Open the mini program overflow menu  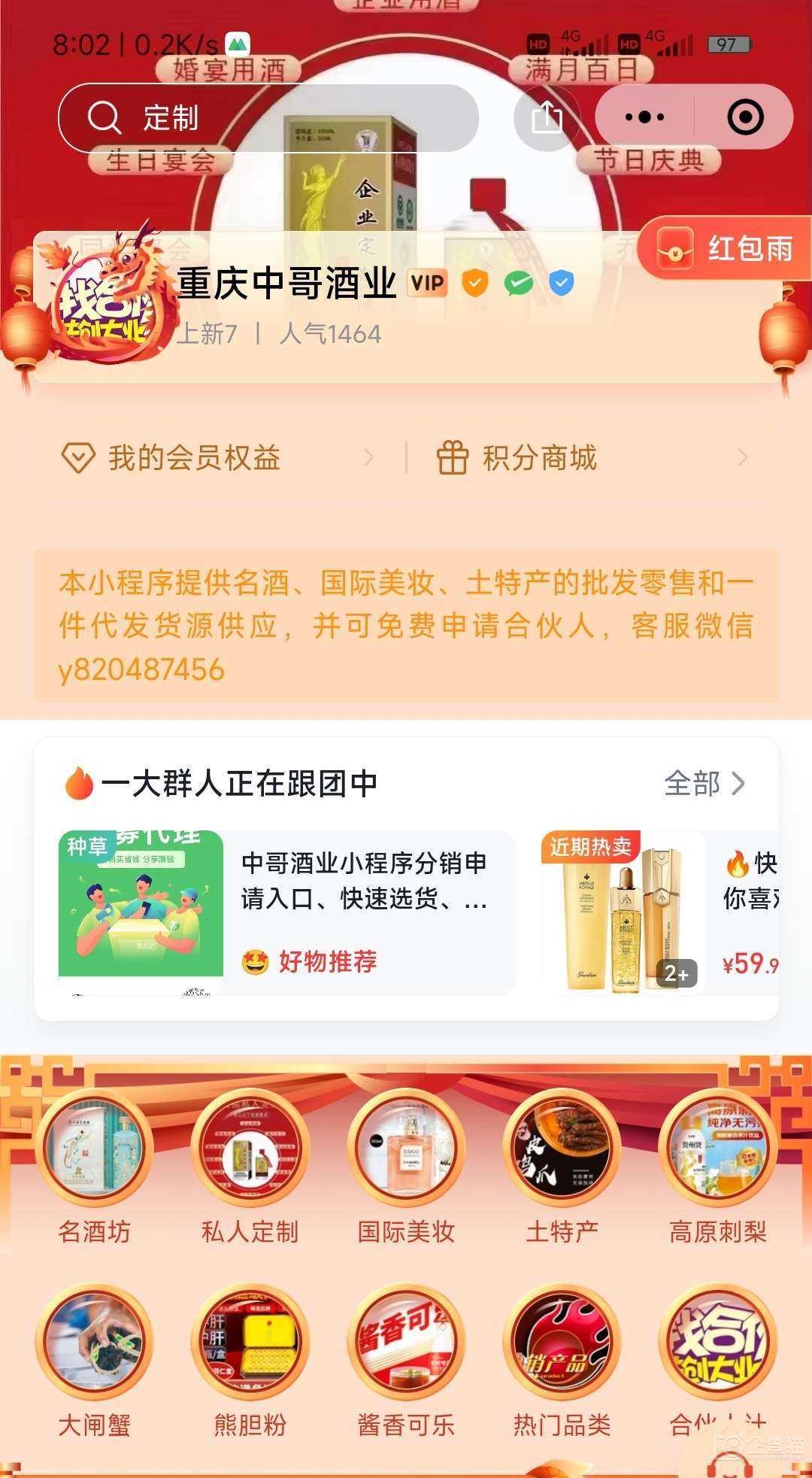tap(645, 117)
